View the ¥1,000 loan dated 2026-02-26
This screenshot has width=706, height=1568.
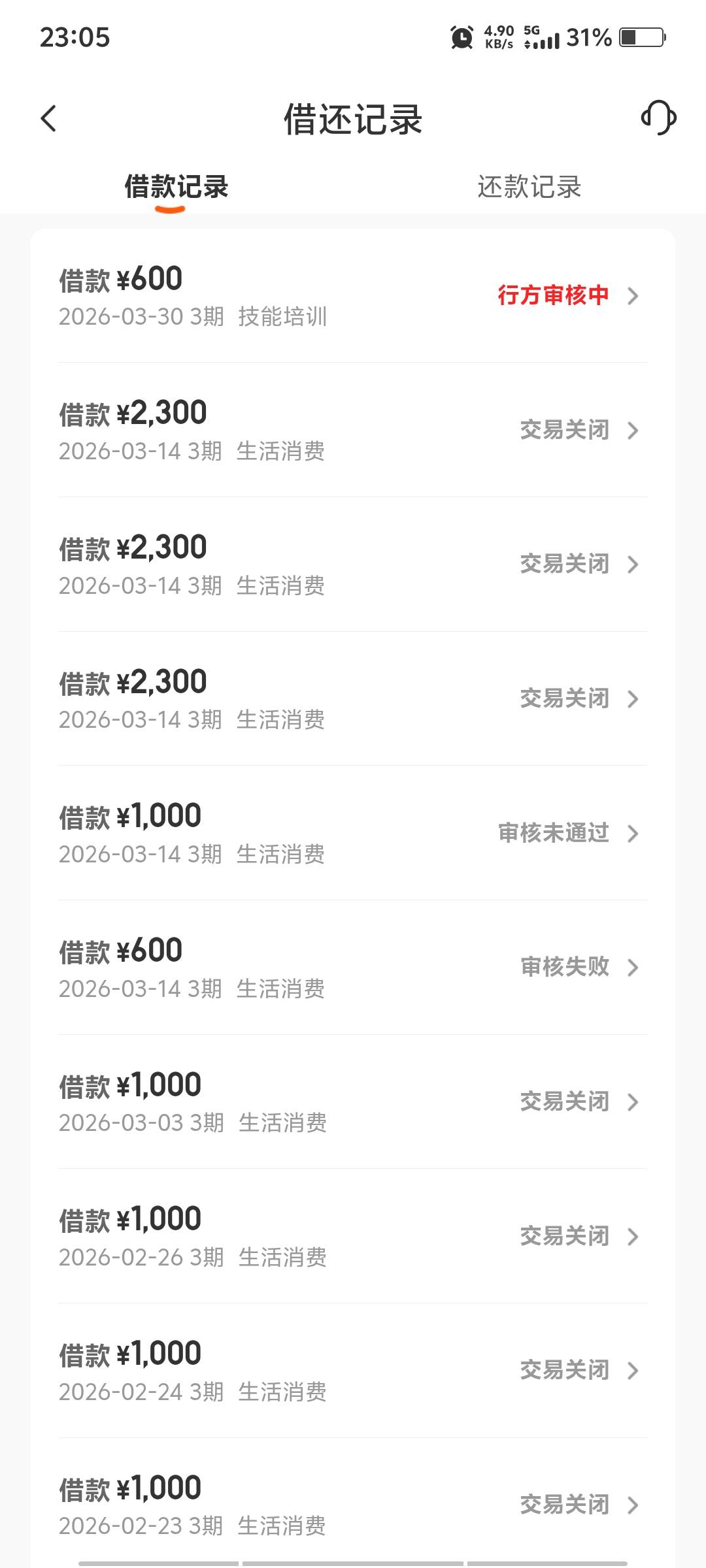coord(353,1237)
